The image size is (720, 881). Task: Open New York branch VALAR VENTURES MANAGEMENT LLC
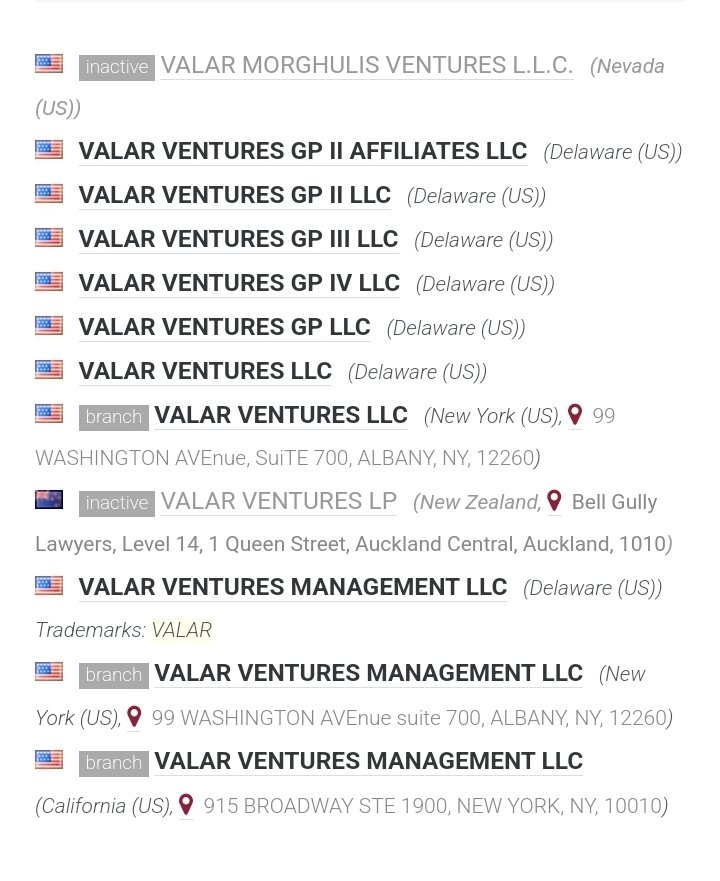pyautogui.click(x=368, y=673)
